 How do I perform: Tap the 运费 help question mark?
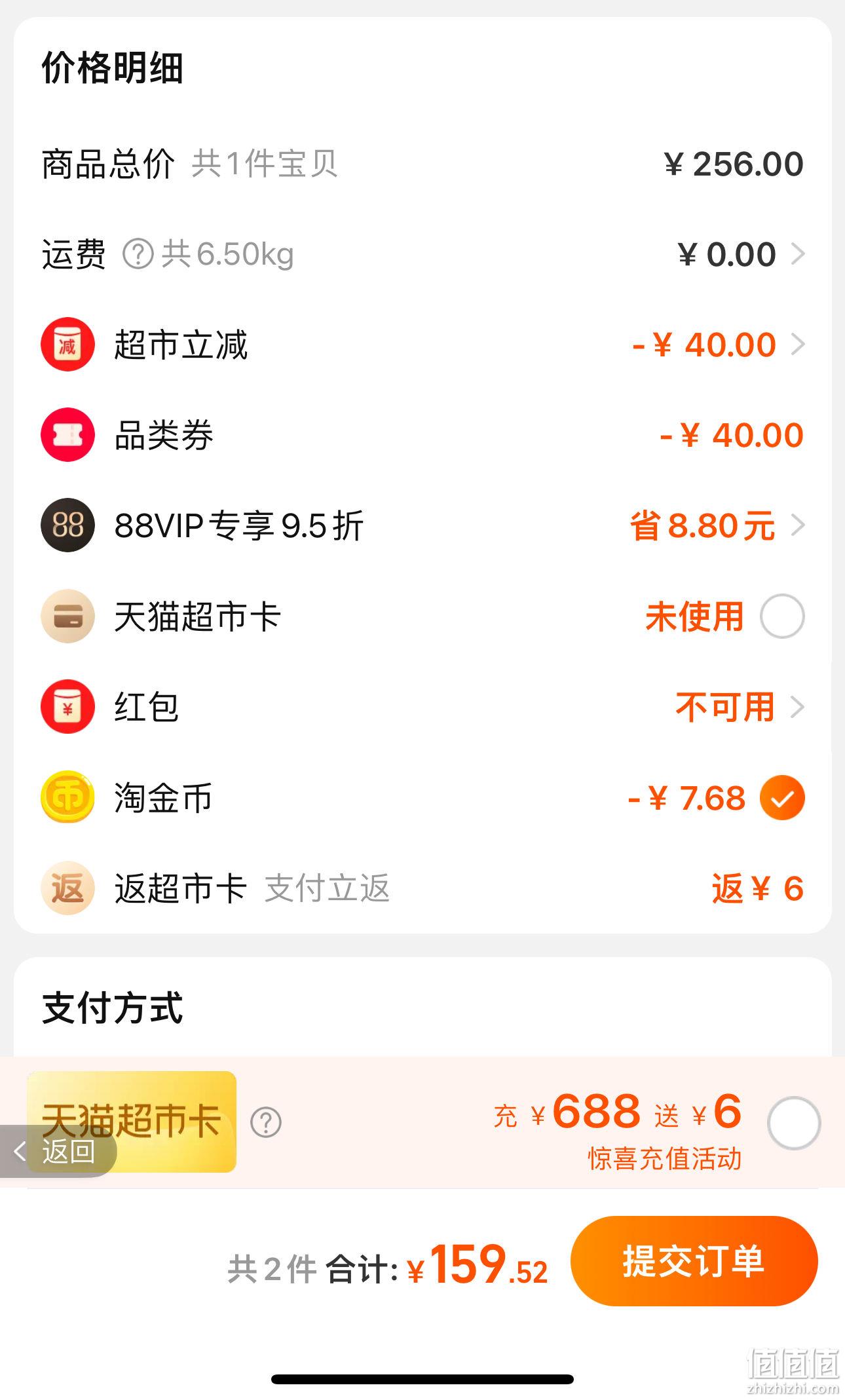tap(138, 254)
